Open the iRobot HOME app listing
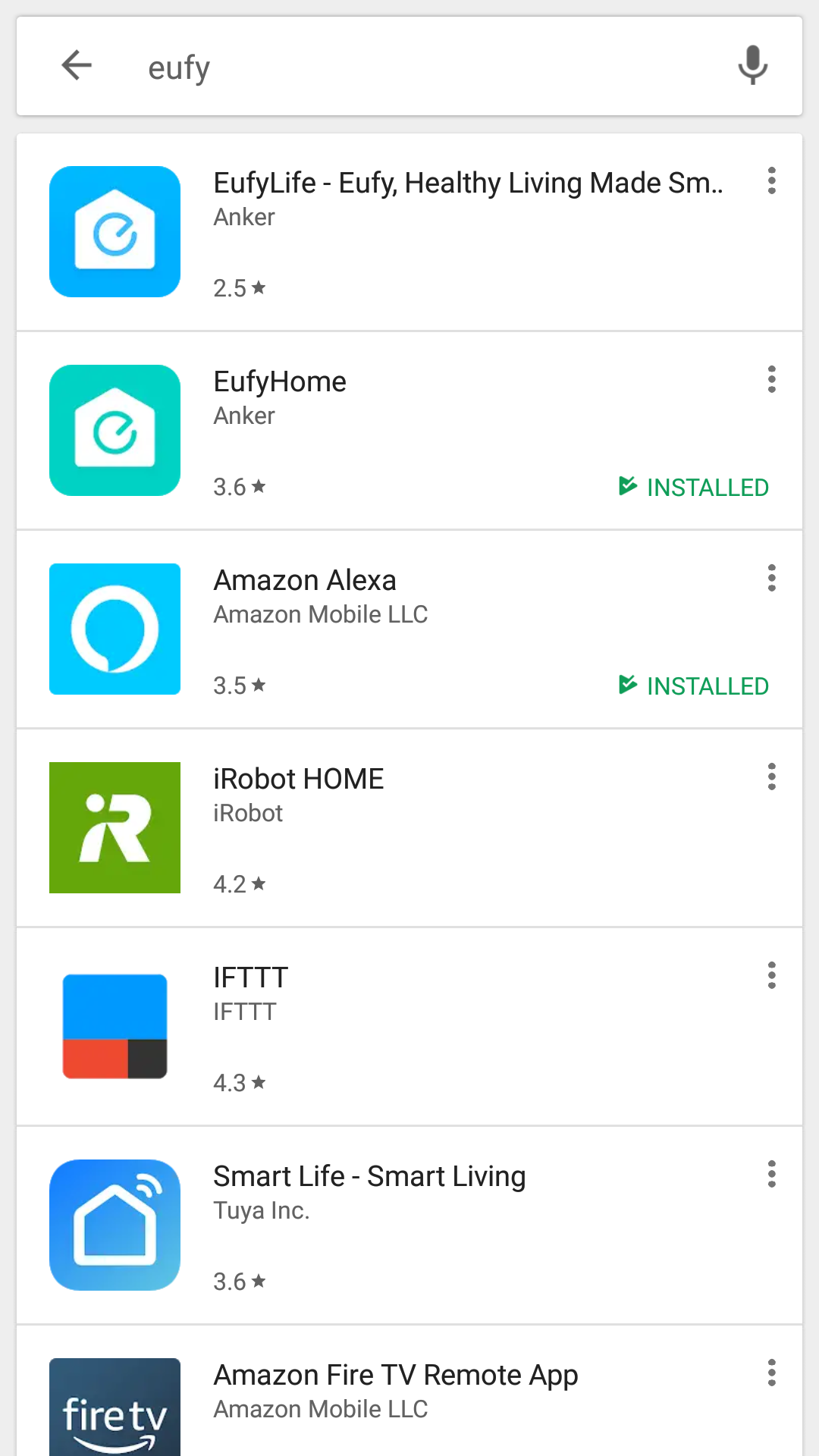Image resolution: width=819 pixels, height=1456 pixels. 409,828
